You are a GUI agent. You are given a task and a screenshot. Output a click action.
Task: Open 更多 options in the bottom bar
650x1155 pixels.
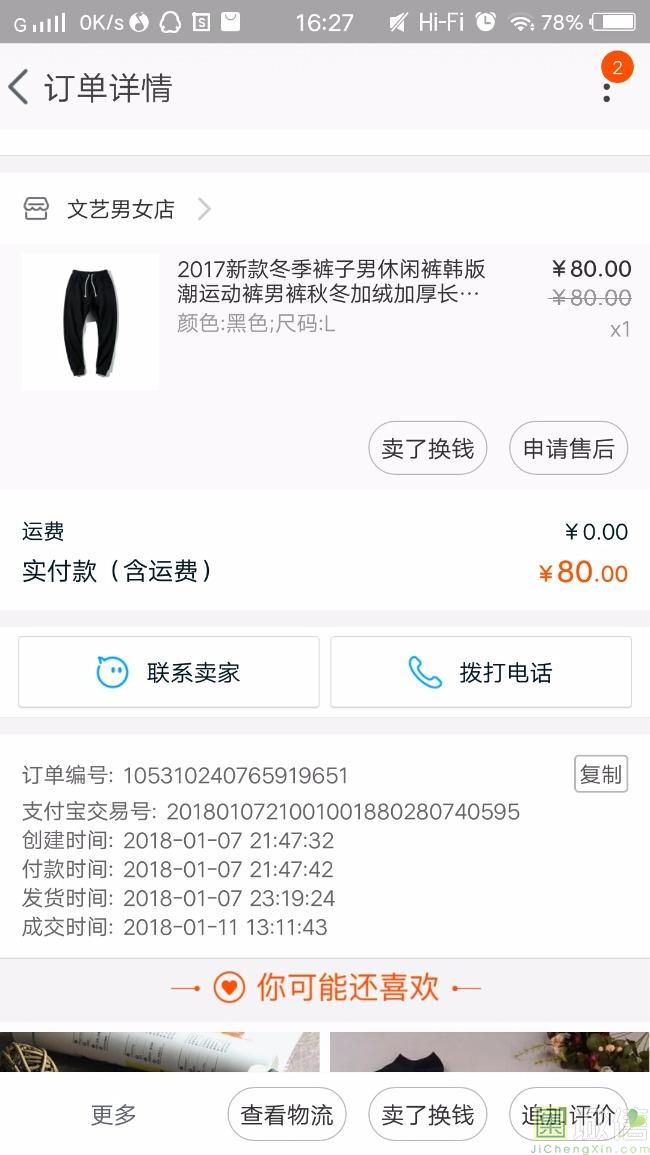(x=113, y=1114)
